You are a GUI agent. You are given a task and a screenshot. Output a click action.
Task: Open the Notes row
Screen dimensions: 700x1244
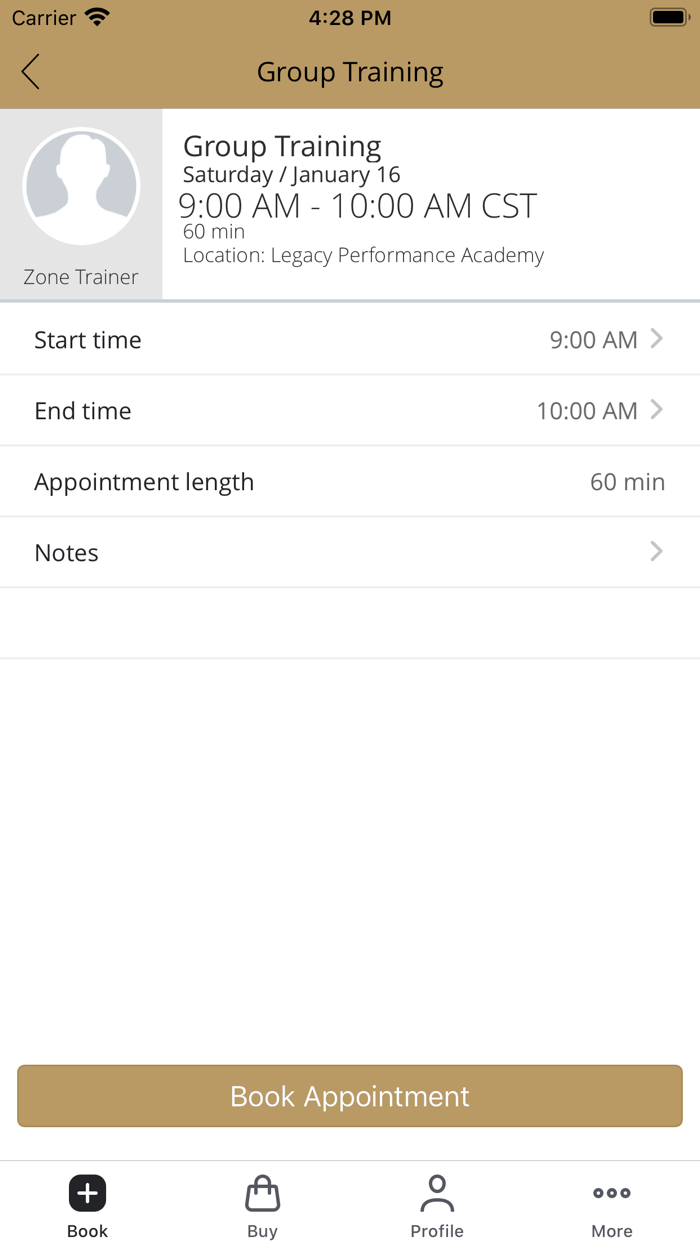(x=350, y=553)
